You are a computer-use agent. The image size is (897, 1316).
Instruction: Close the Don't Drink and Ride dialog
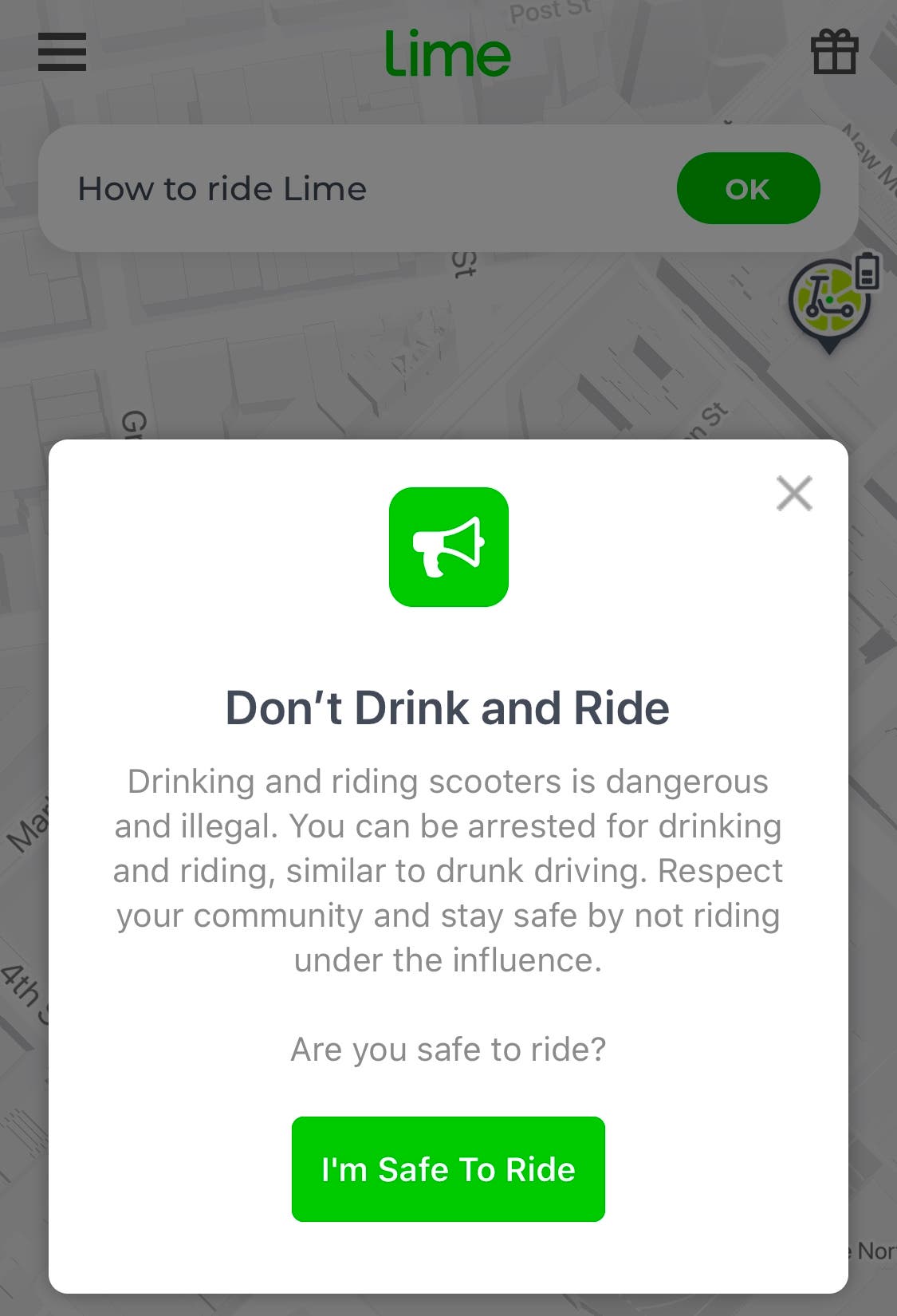pos(794,493)
